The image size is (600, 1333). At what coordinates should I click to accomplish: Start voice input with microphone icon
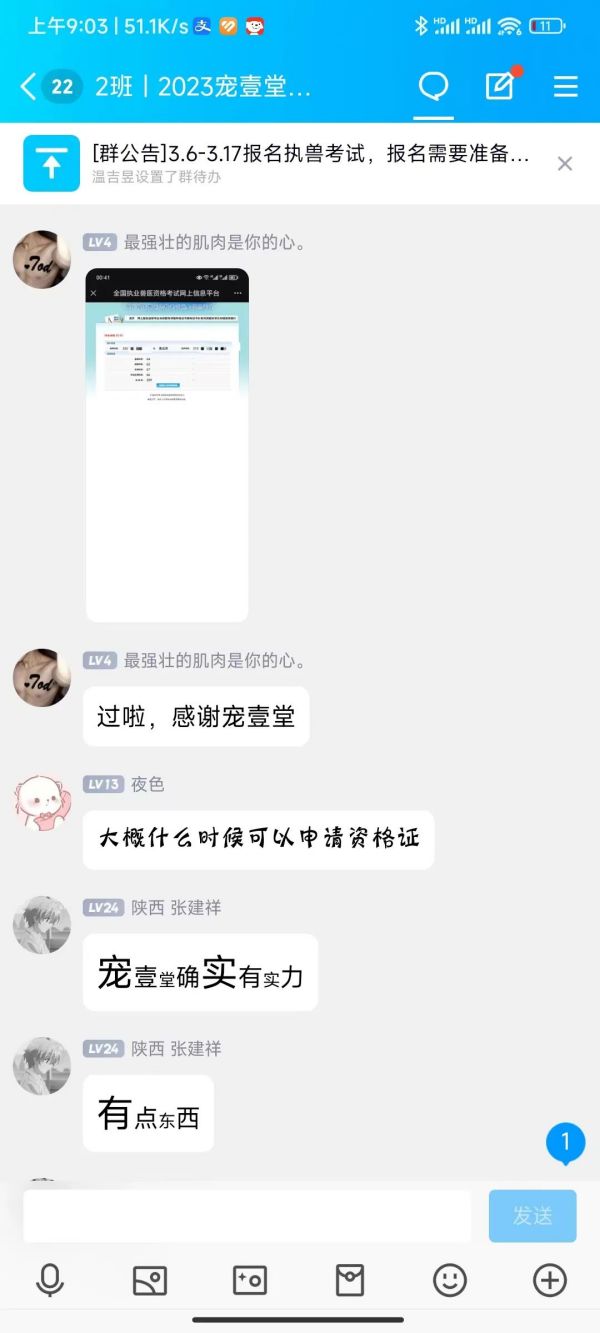coord(50,1280)
